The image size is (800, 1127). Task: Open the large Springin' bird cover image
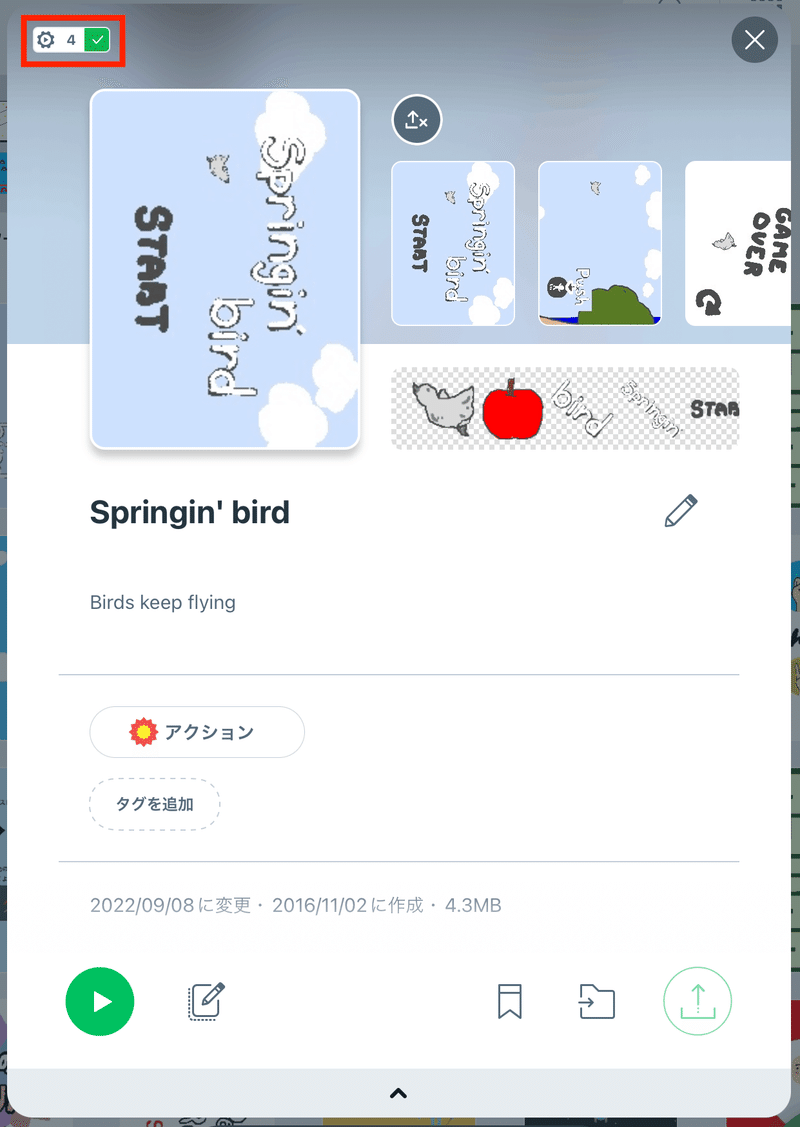[x=225, y=269]
